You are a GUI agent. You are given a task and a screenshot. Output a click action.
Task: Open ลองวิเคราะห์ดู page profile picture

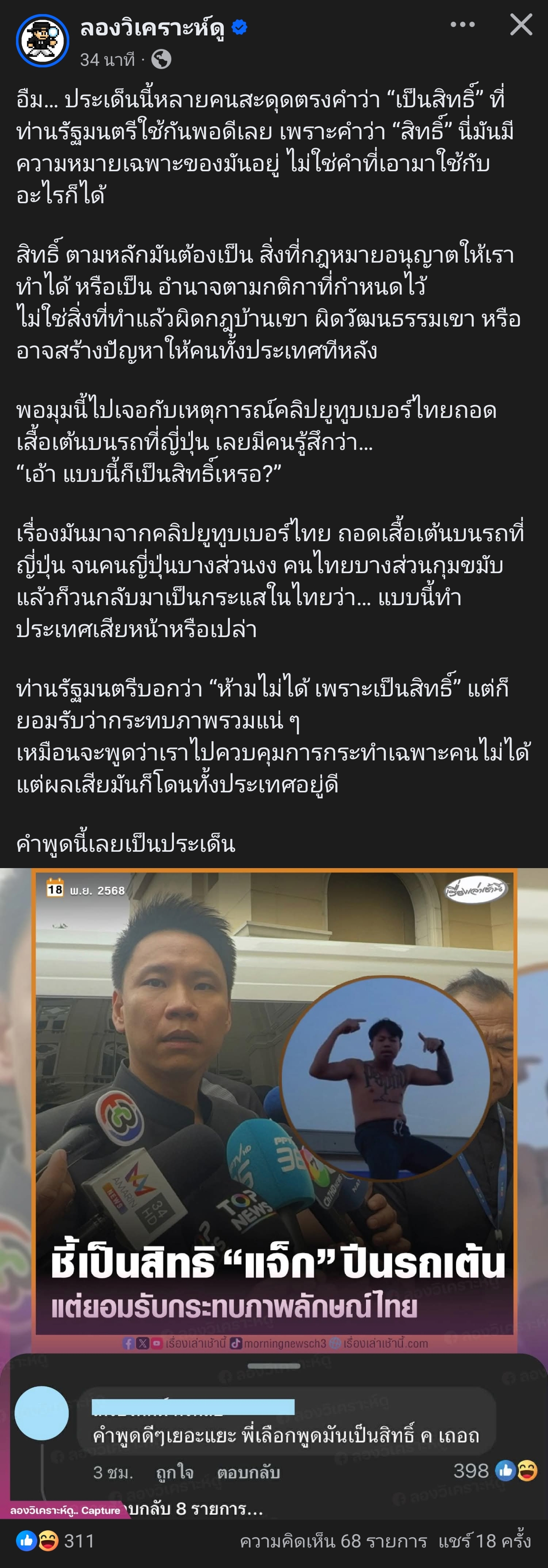(x=42, y=40)
